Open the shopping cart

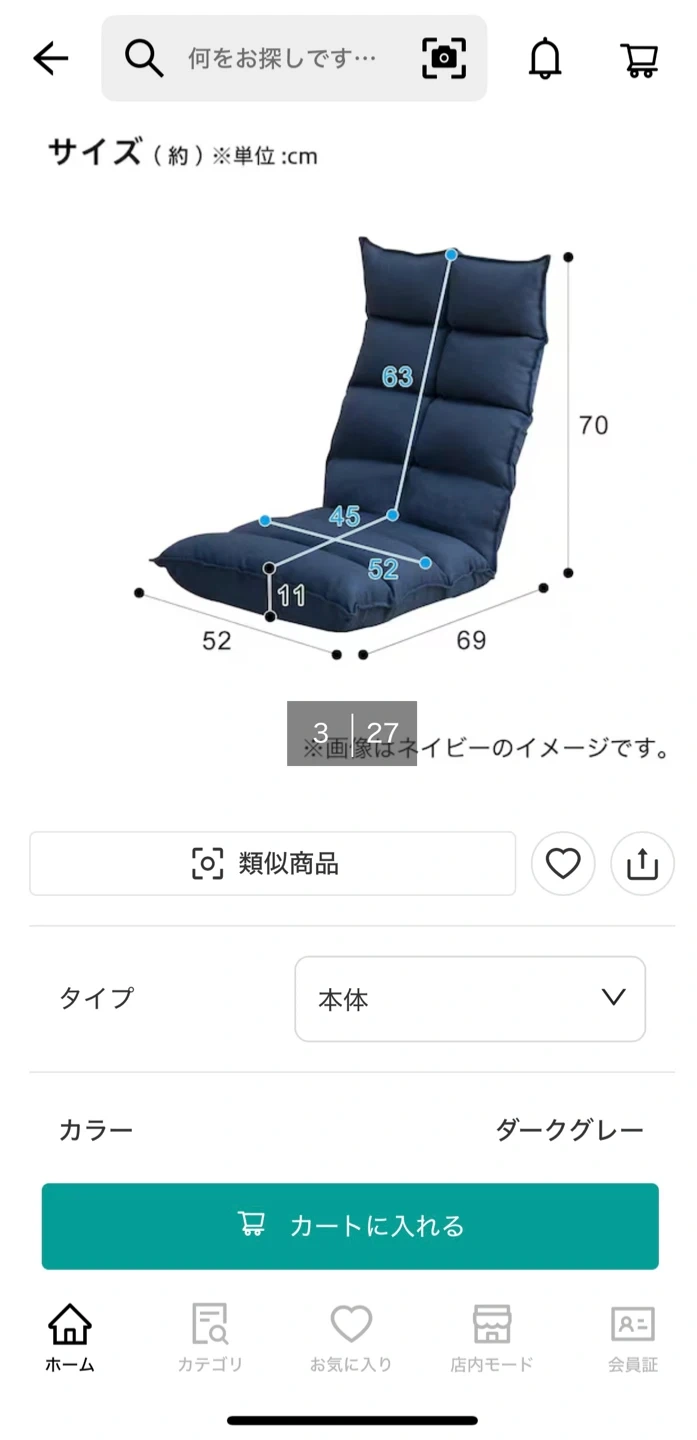pos(640,59)
